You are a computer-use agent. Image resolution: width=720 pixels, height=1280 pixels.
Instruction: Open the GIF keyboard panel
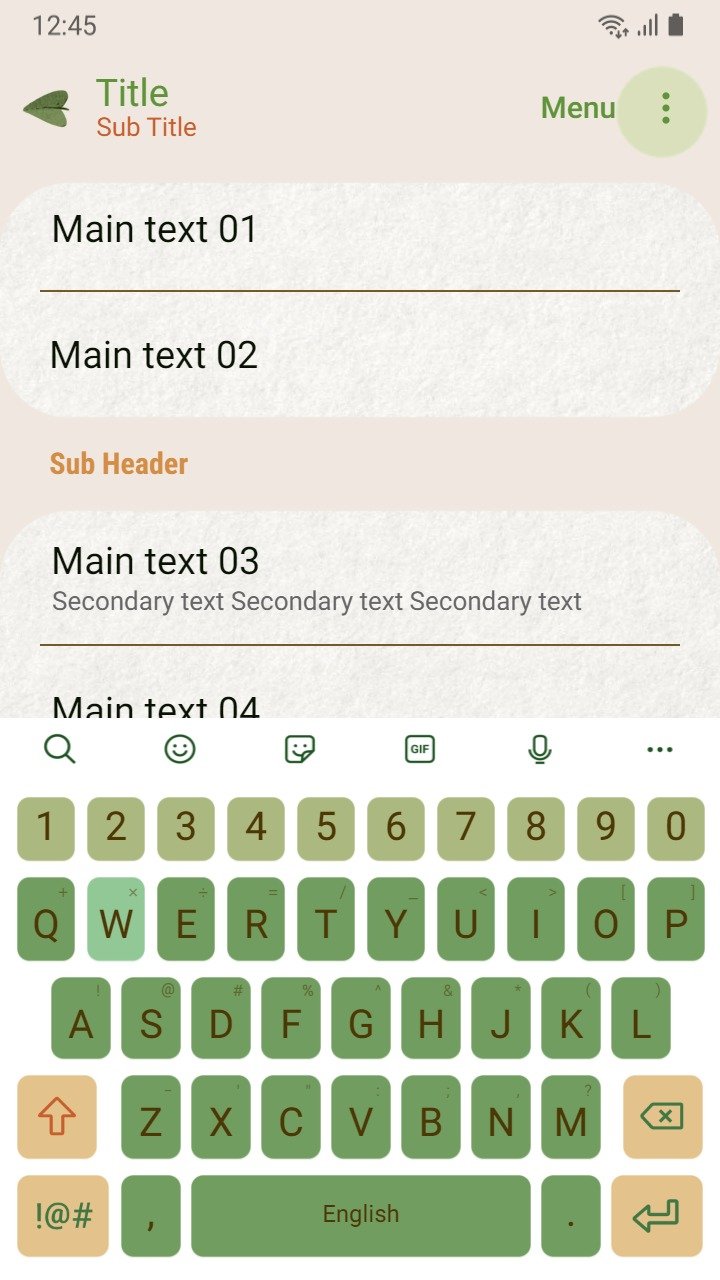(420, 749)
